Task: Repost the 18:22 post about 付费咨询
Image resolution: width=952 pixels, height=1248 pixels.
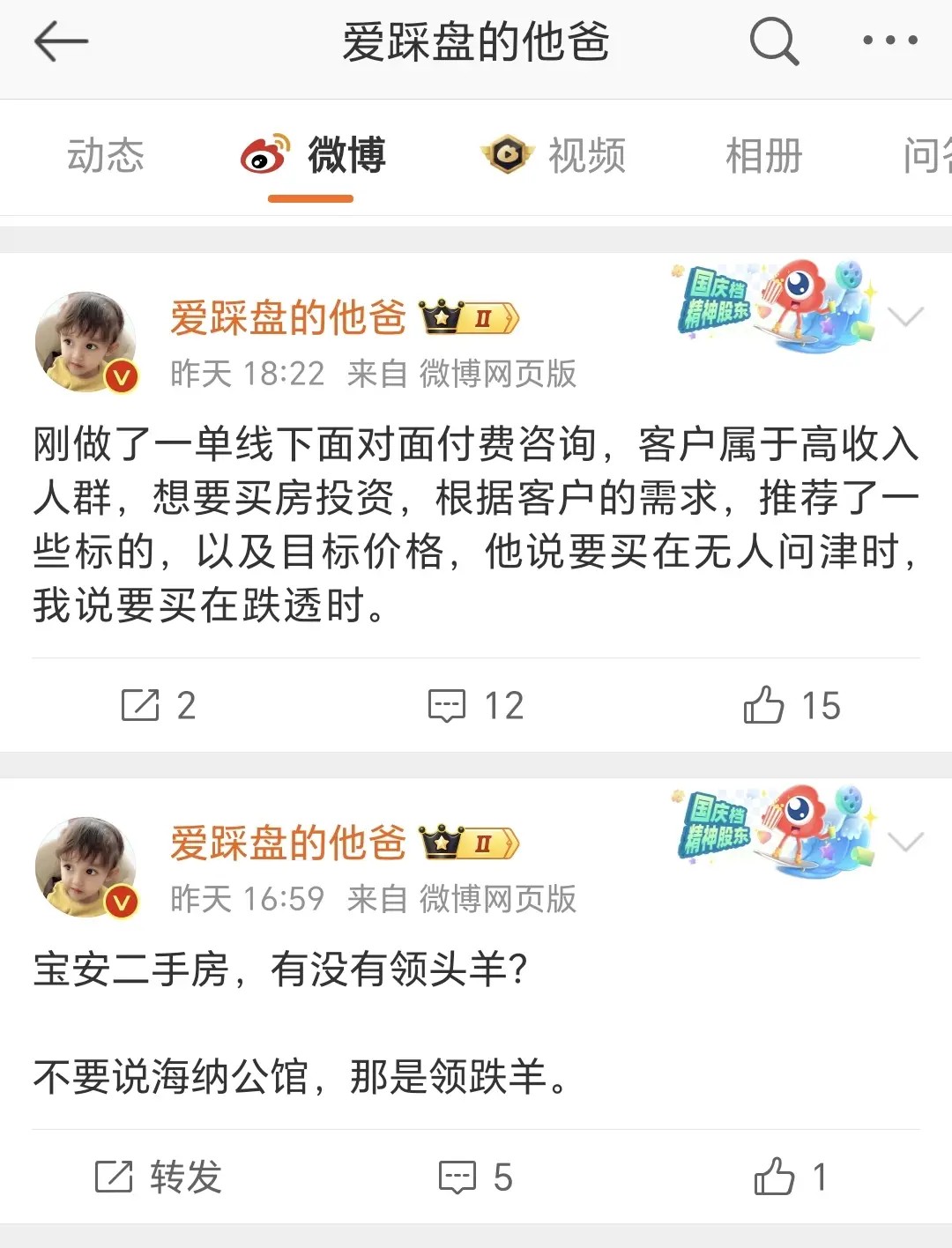Action: 159,705
